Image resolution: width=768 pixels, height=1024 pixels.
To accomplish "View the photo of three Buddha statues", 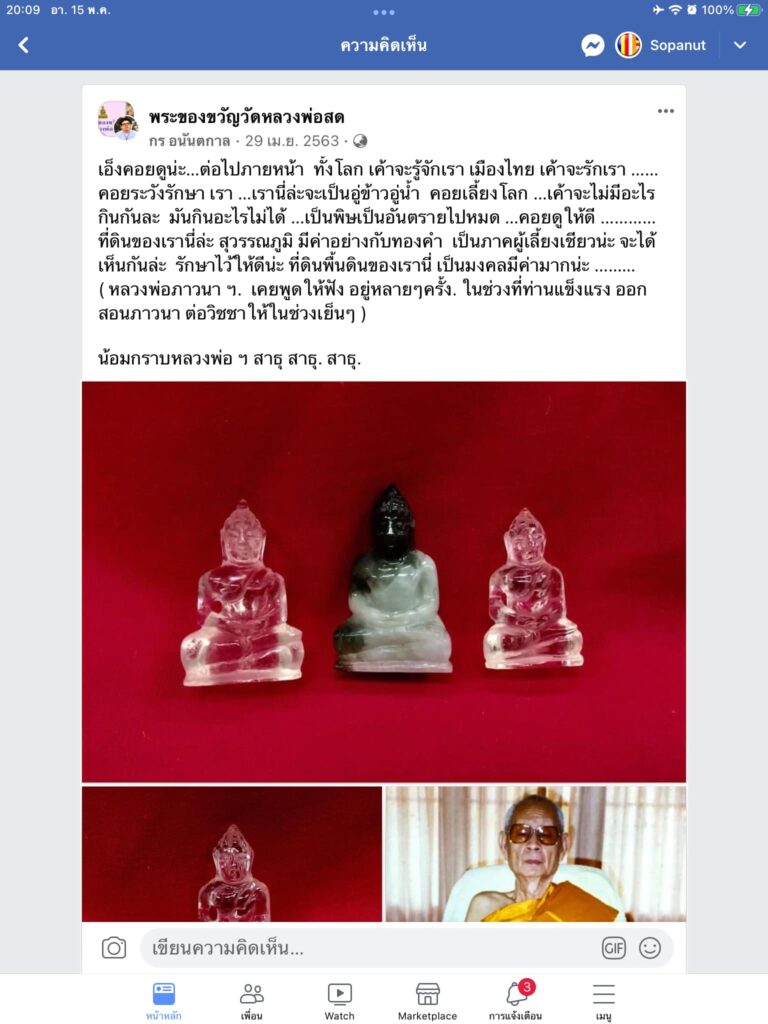I will pyautogui.click(x=384, y=581).
